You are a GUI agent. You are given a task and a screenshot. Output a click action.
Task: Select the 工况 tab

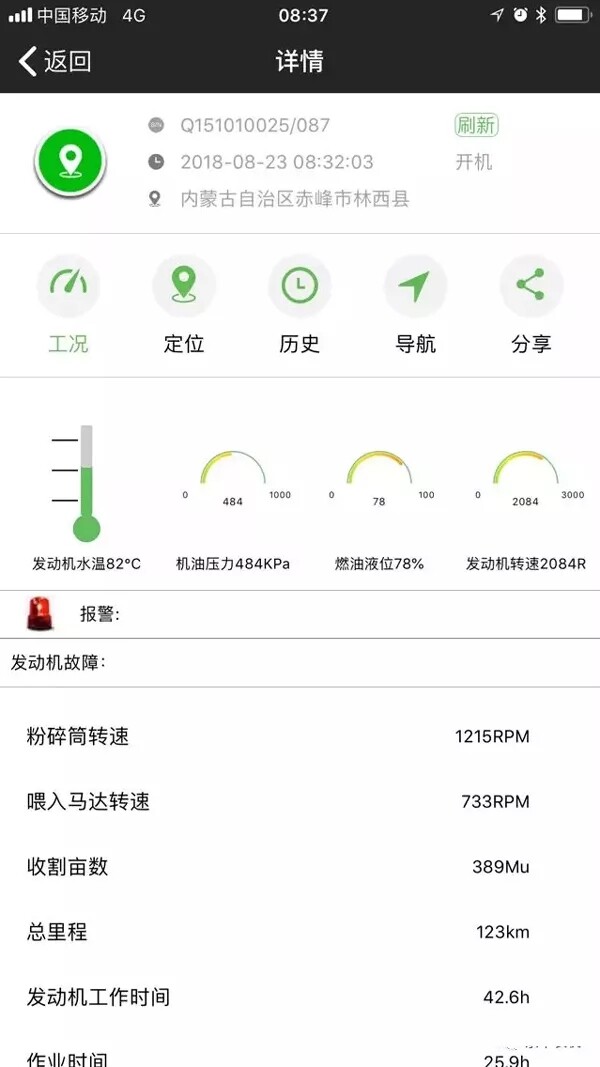[68, 304]
